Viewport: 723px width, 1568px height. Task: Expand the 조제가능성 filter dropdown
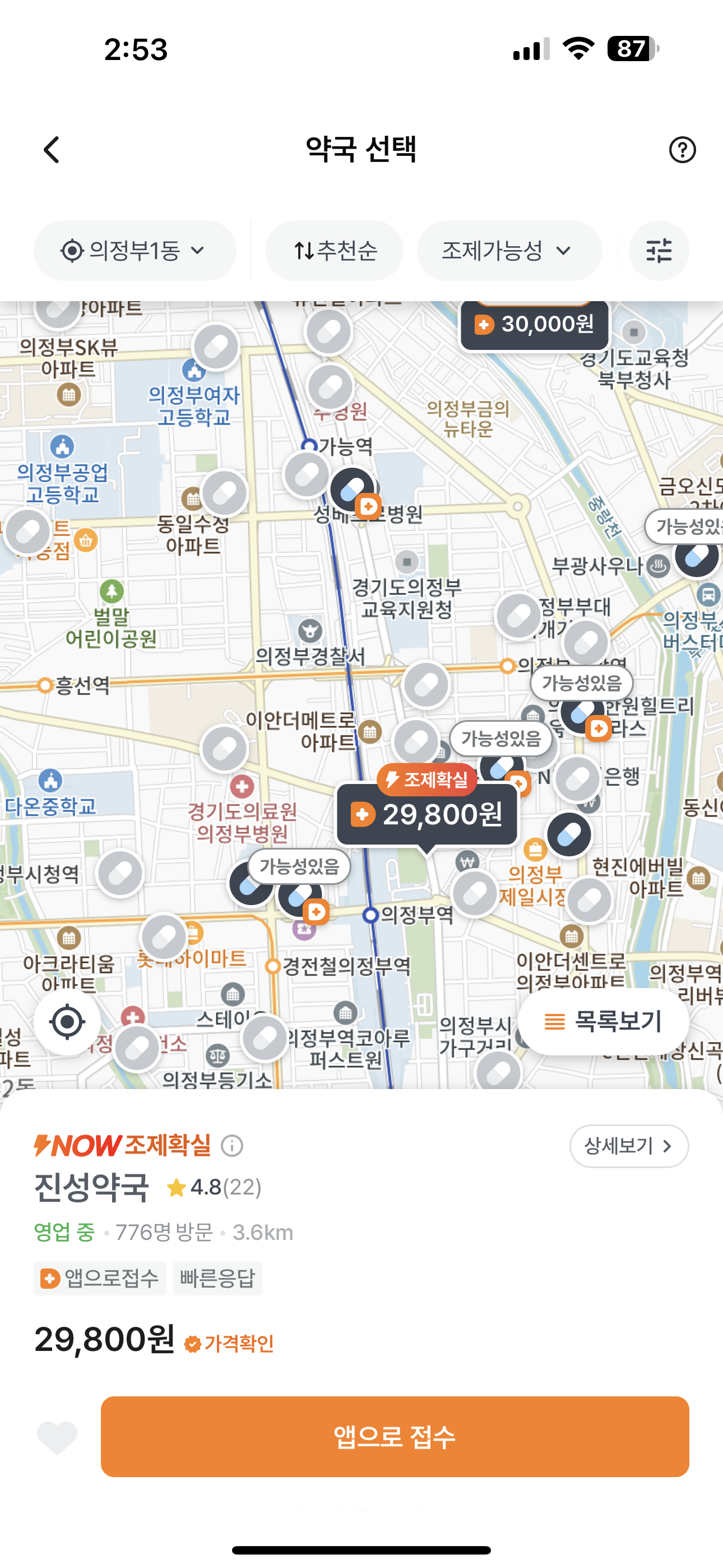pyautogui.click(x=509, y=250)
